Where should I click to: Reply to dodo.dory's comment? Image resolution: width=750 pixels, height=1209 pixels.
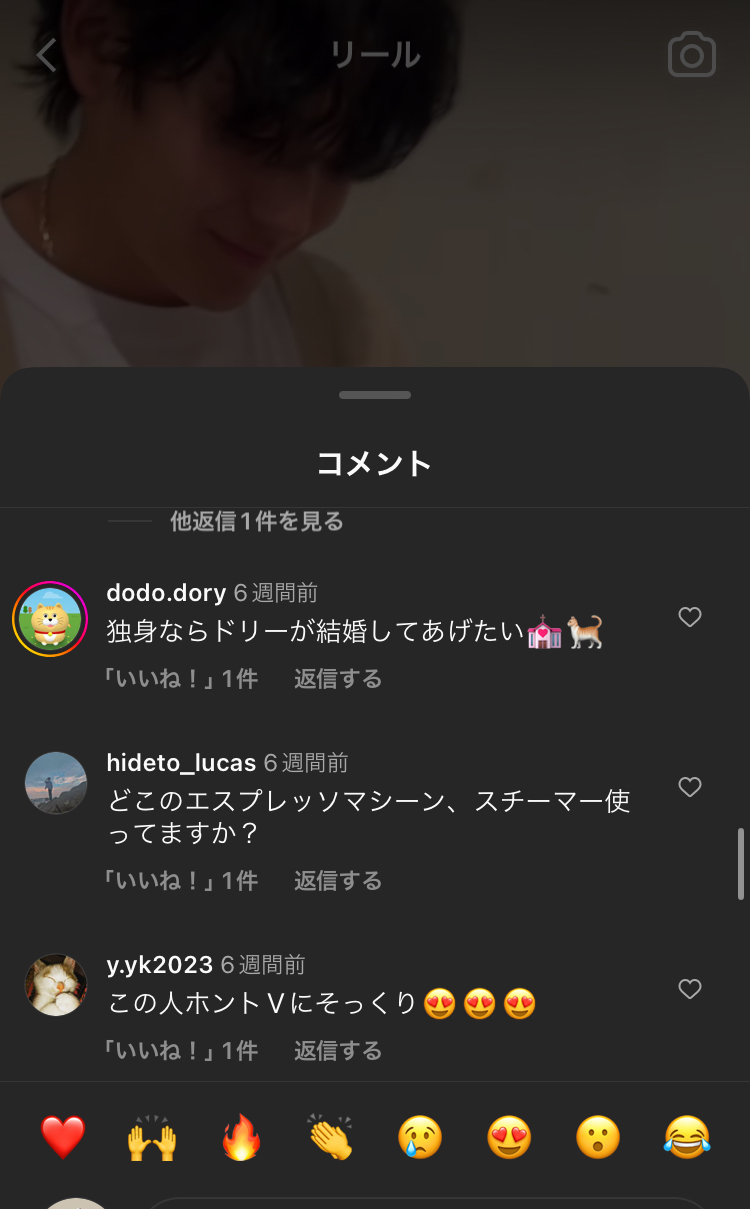click(338, 679)
